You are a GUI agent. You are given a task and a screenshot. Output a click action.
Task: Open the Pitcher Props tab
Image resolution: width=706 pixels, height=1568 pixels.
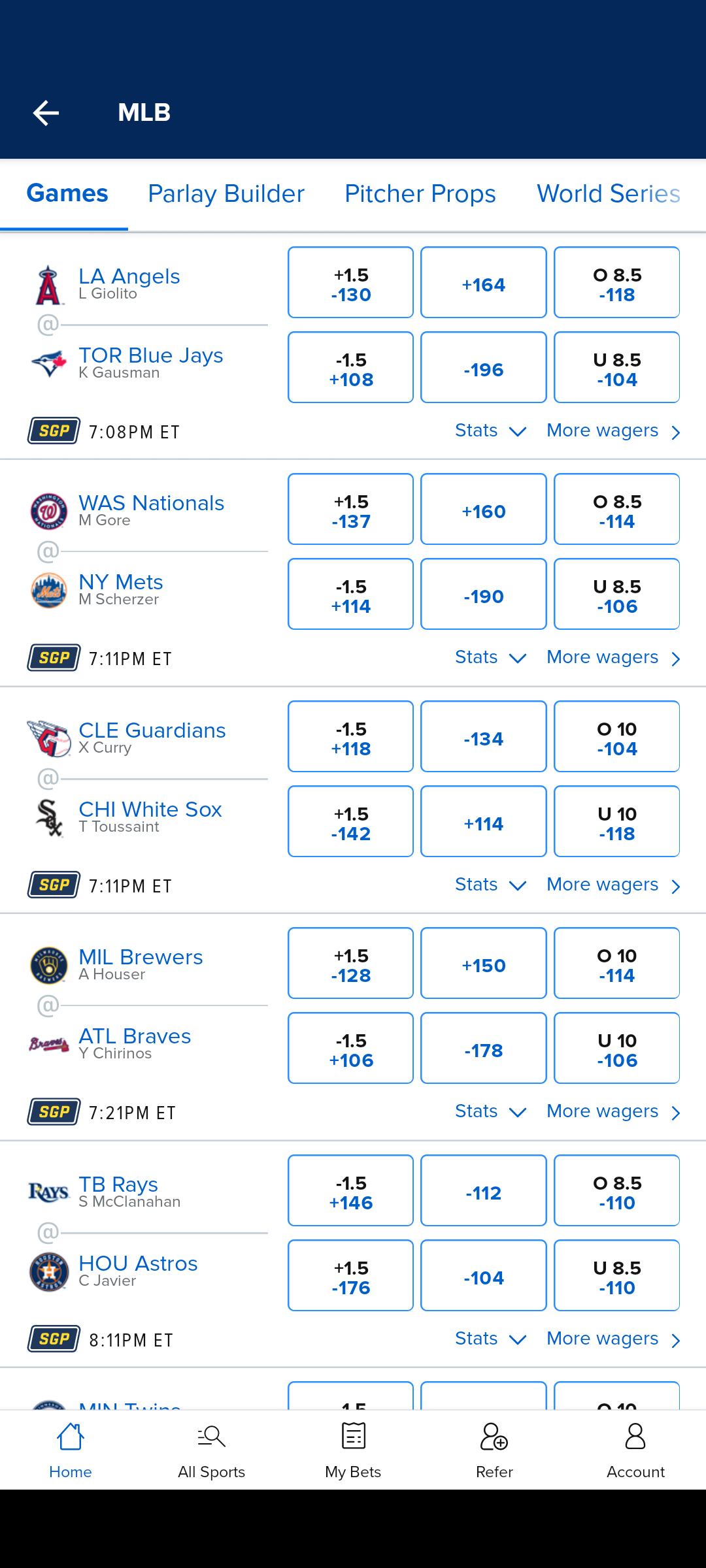pos(420,194)
